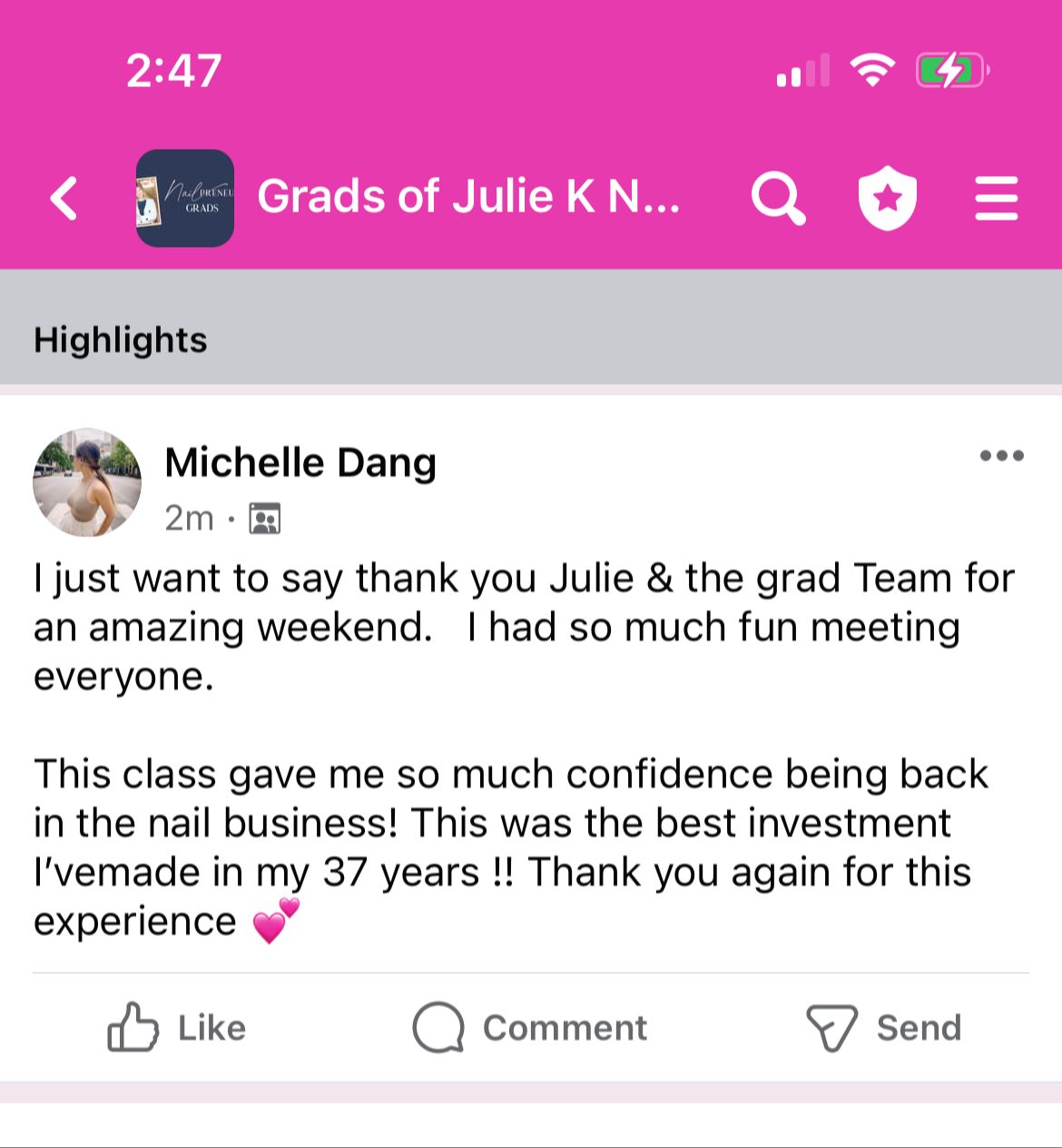Open the admin shield badge
The width and height of the screenshot is (1062, 1148).
(x=887, y=198)
